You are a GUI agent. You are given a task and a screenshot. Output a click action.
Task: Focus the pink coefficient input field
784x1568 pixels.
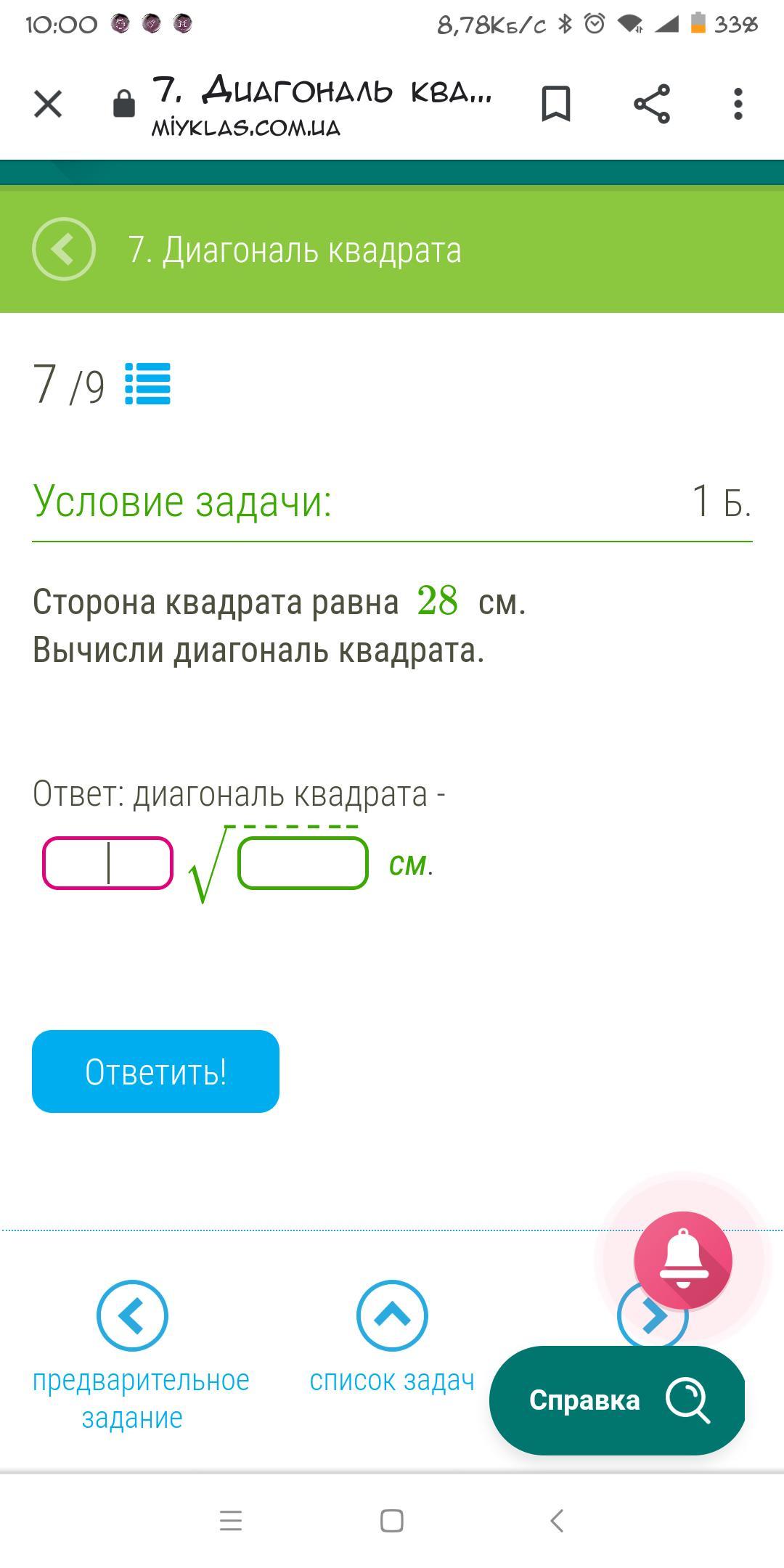tap(108, 863)
